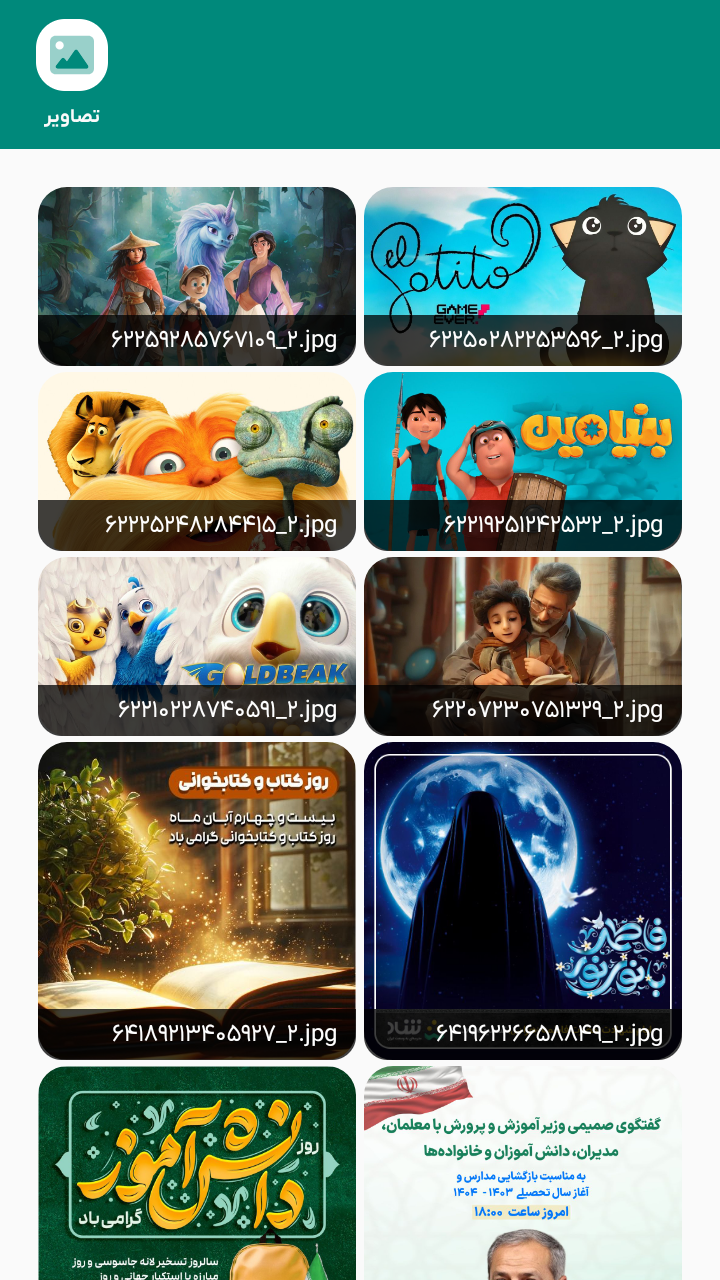View the lion and chameleon picture
The height and width of the screenshot is (1280, 720).
pos(197,460)
